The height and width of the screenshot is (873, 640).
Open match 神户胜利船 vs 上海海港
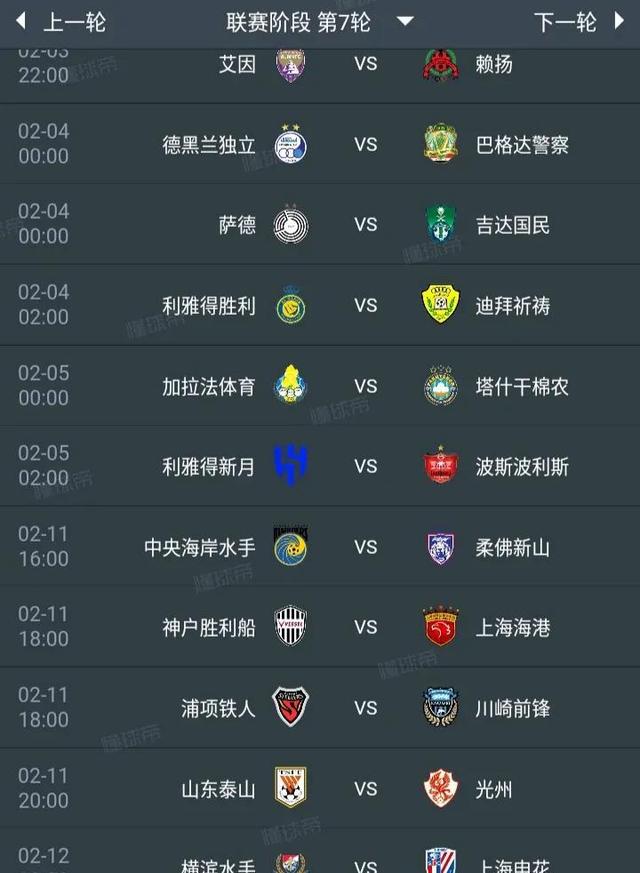(365, 627)
